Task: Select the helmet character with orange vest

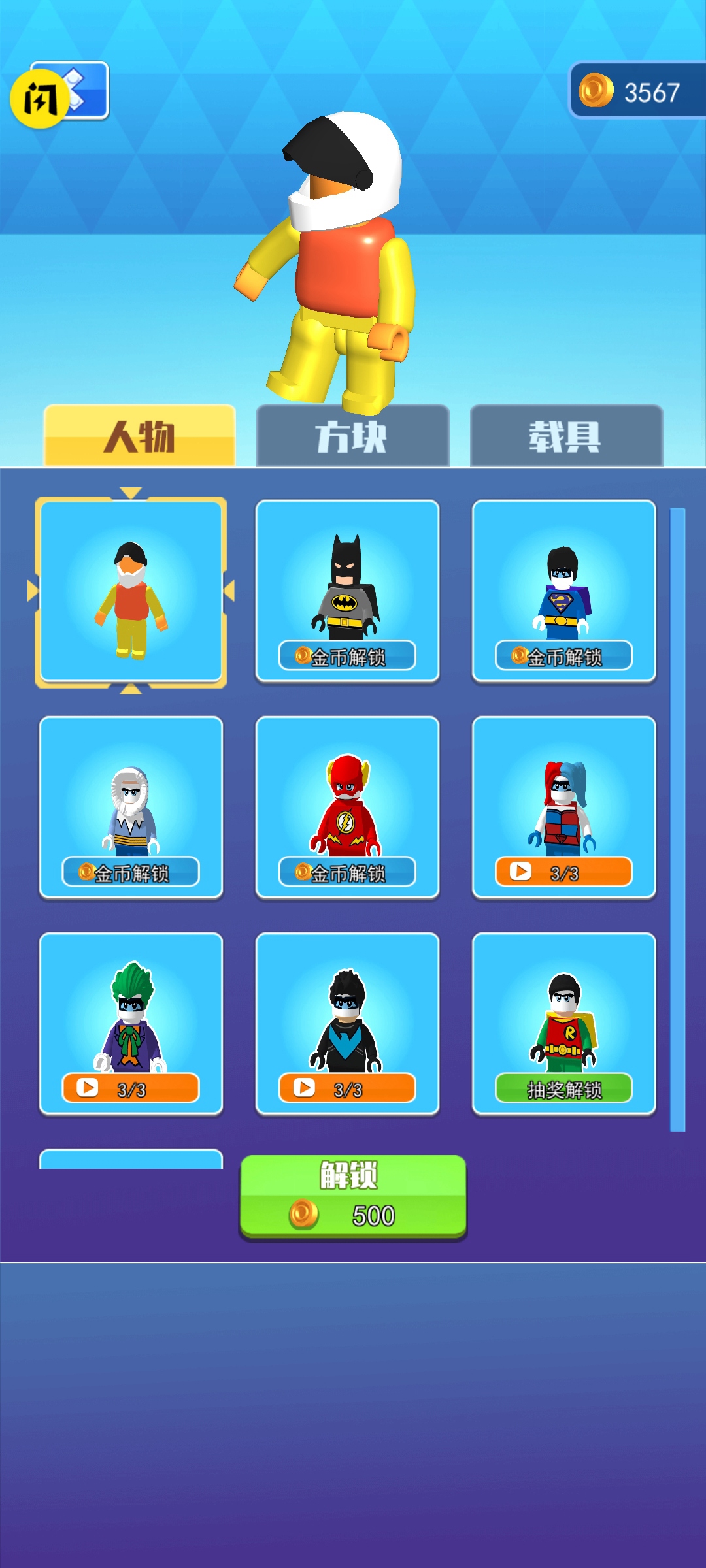Action: click(x=131, y=591)
